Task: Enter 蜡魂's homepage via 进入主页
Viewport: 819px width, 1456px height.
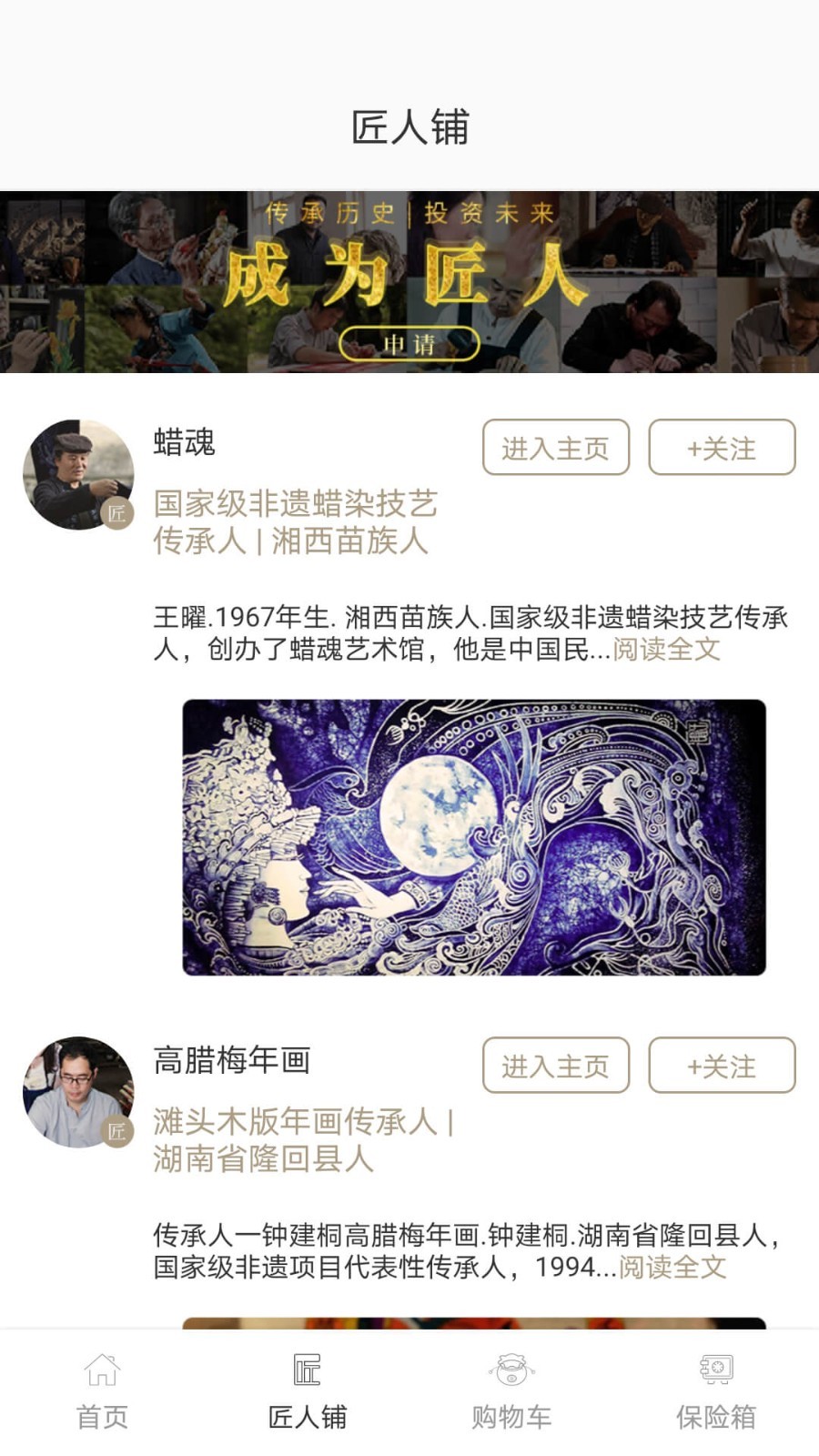Action: click(555, 448)
